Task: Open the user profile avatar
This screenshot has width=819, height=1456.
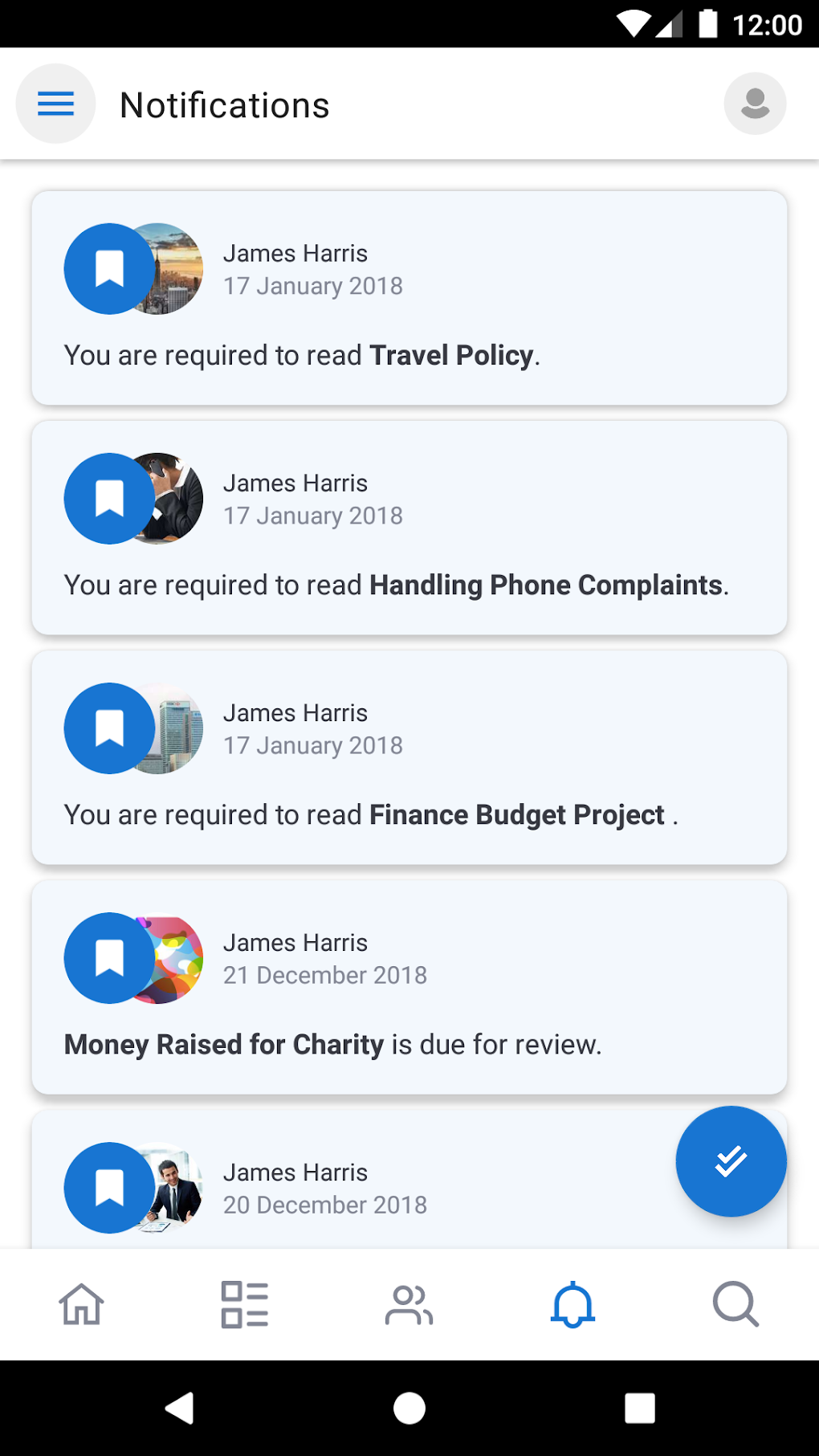Action: coord(755,104)
